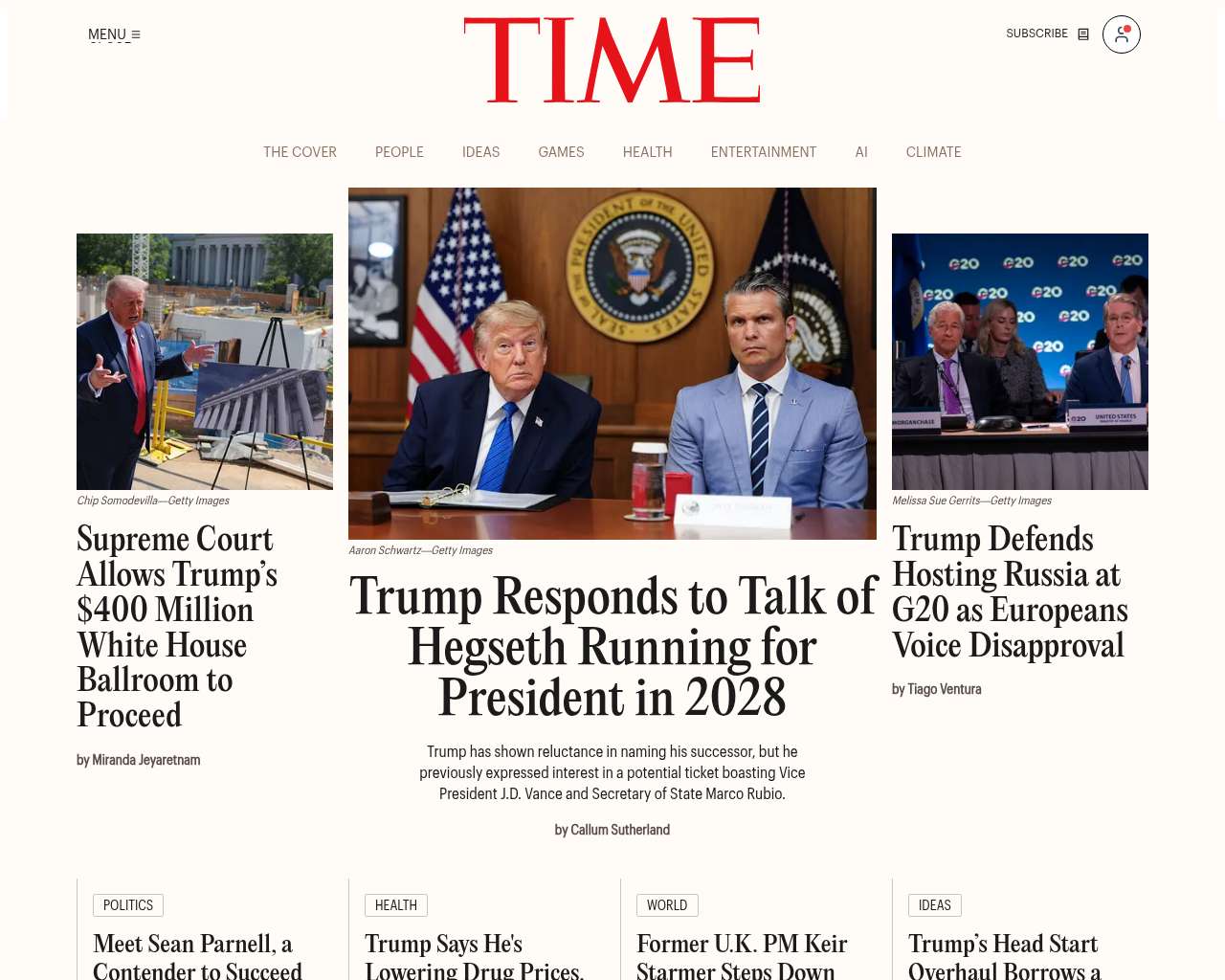
Task: Go to THE COVER section
Action: tap(300, 152)
